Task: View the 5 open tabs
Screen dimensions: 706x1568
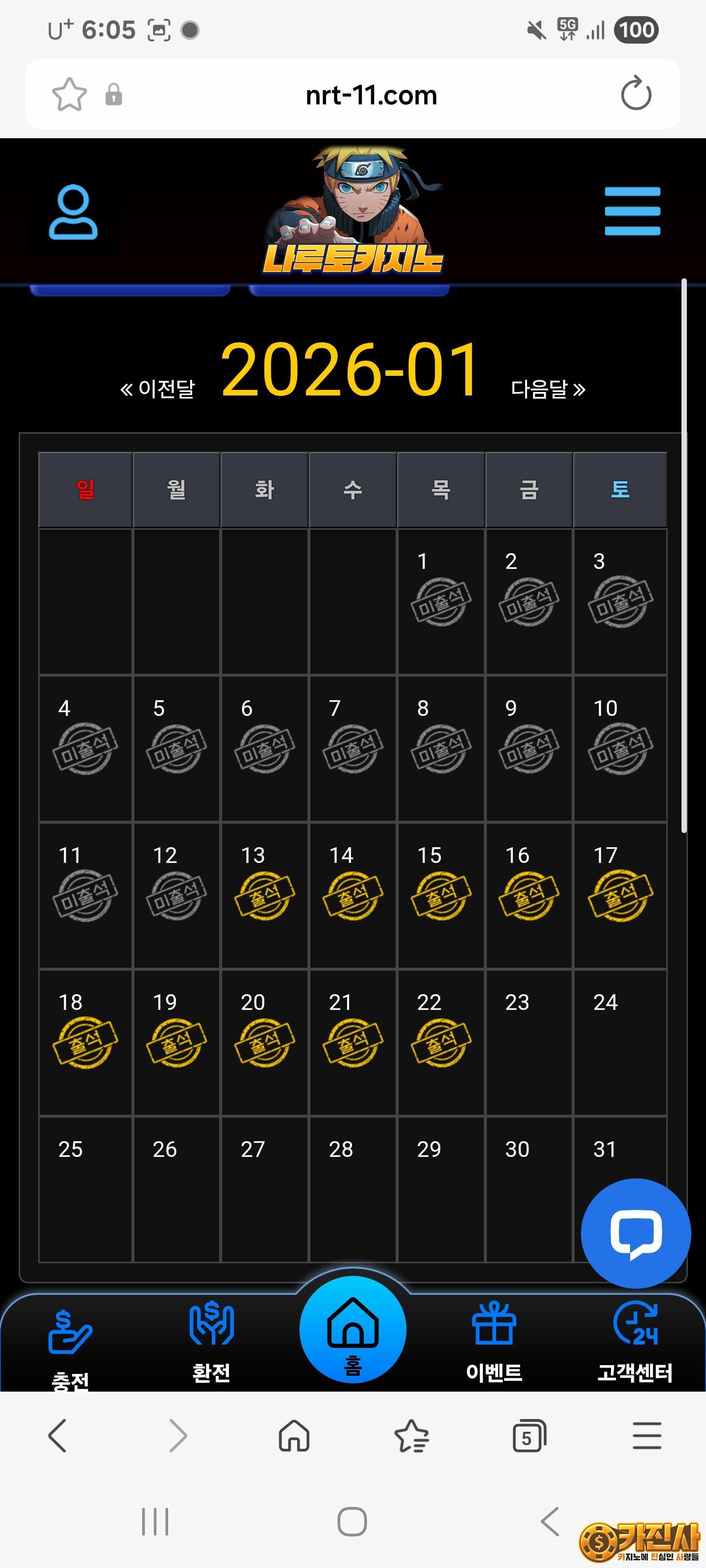Action: click(529, 1436)
